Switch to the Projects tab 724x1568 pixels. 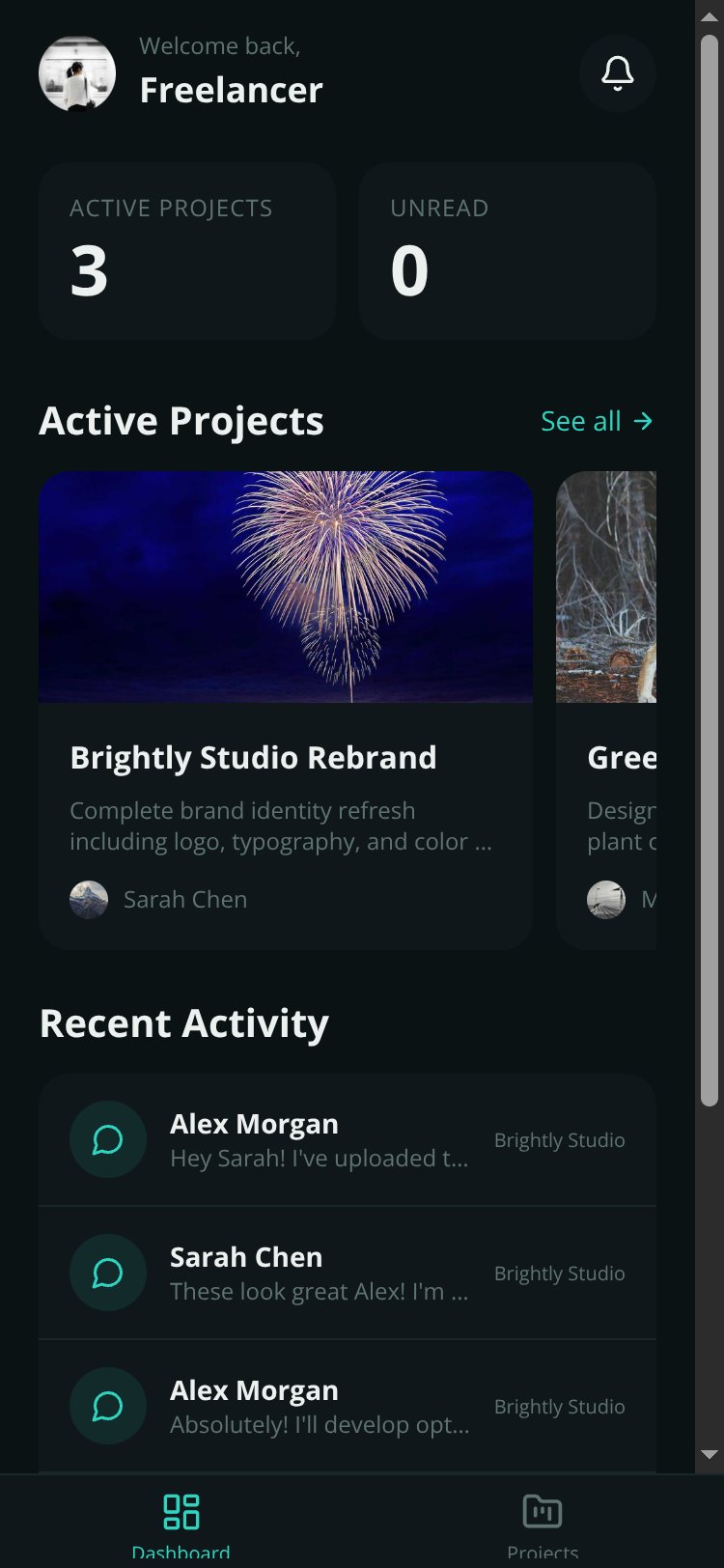tap(543, 1524)
